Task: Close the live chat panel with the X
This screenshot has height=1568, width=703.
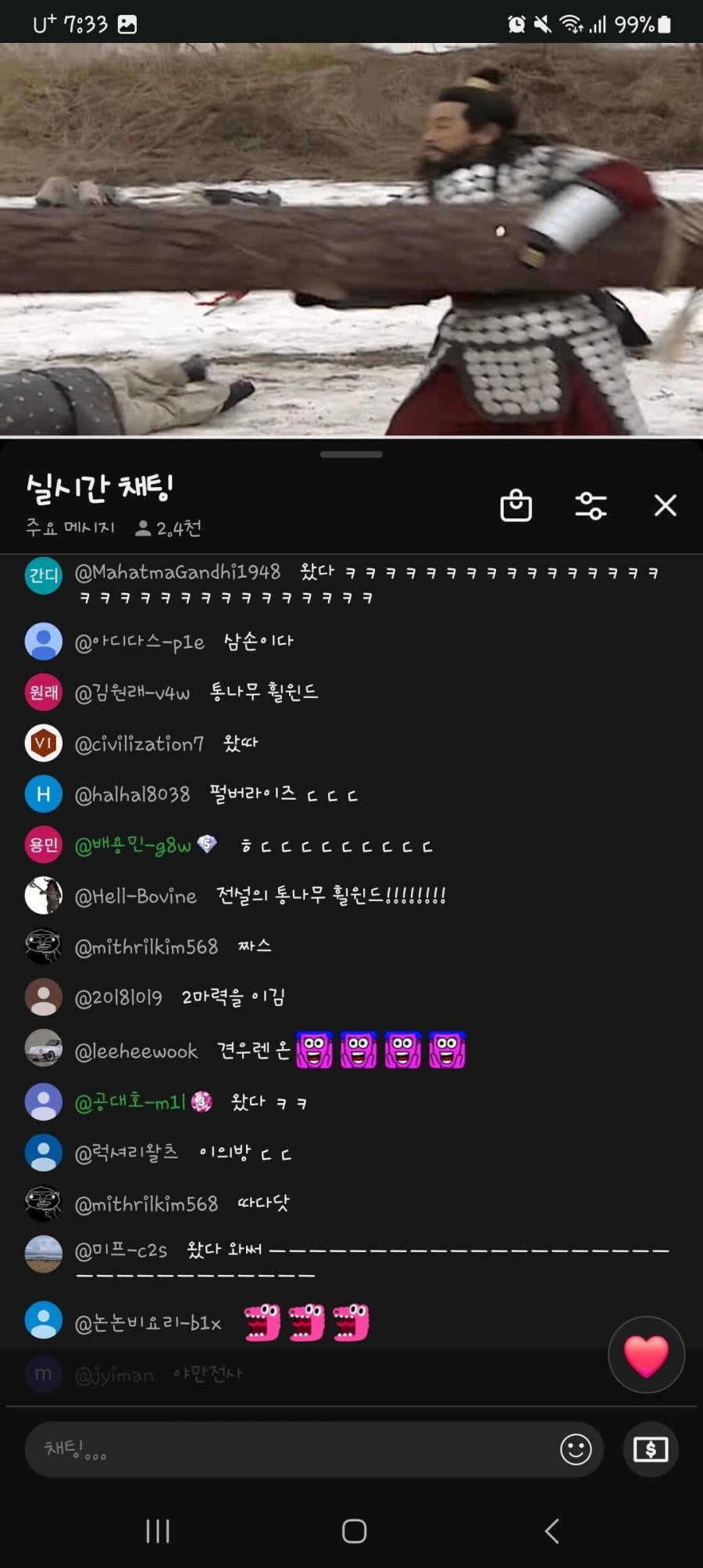Action: (x=665, y=506)
